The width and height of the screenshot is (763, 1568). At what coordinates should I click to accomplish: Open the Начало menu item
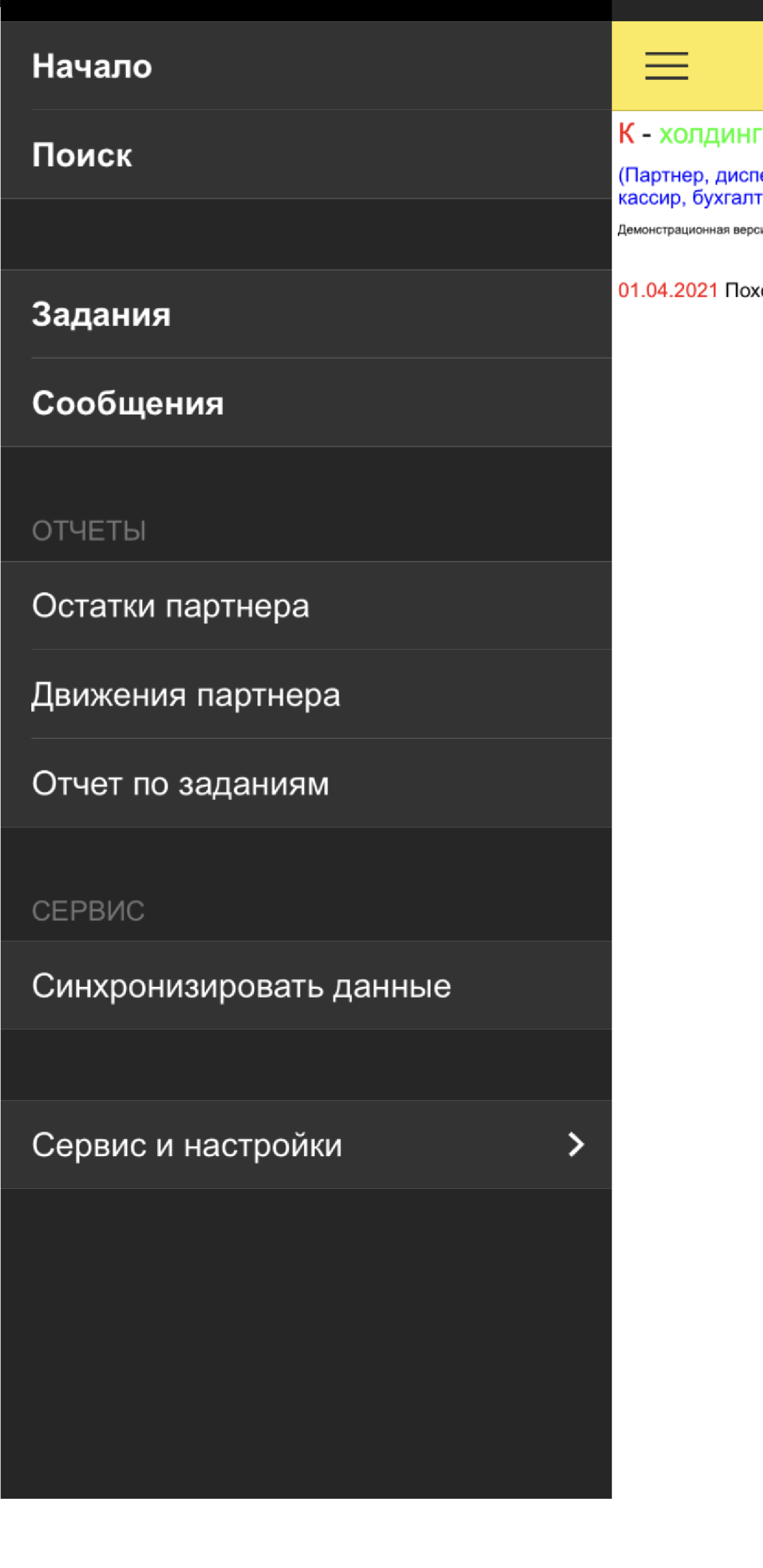pyautogui.click(x=305, y=66)
